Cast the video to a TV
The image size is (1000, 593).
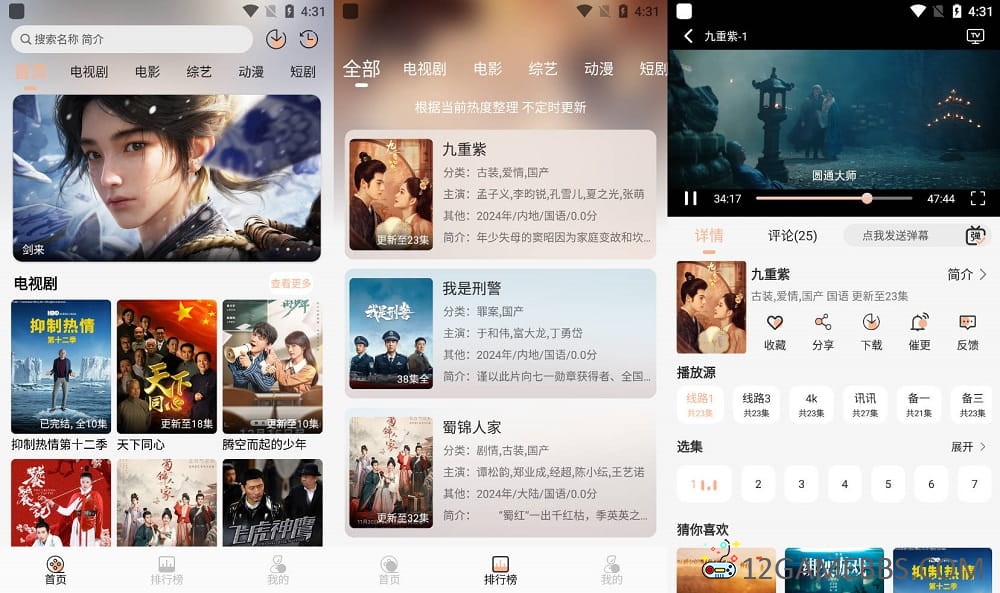tap(975, 36)
